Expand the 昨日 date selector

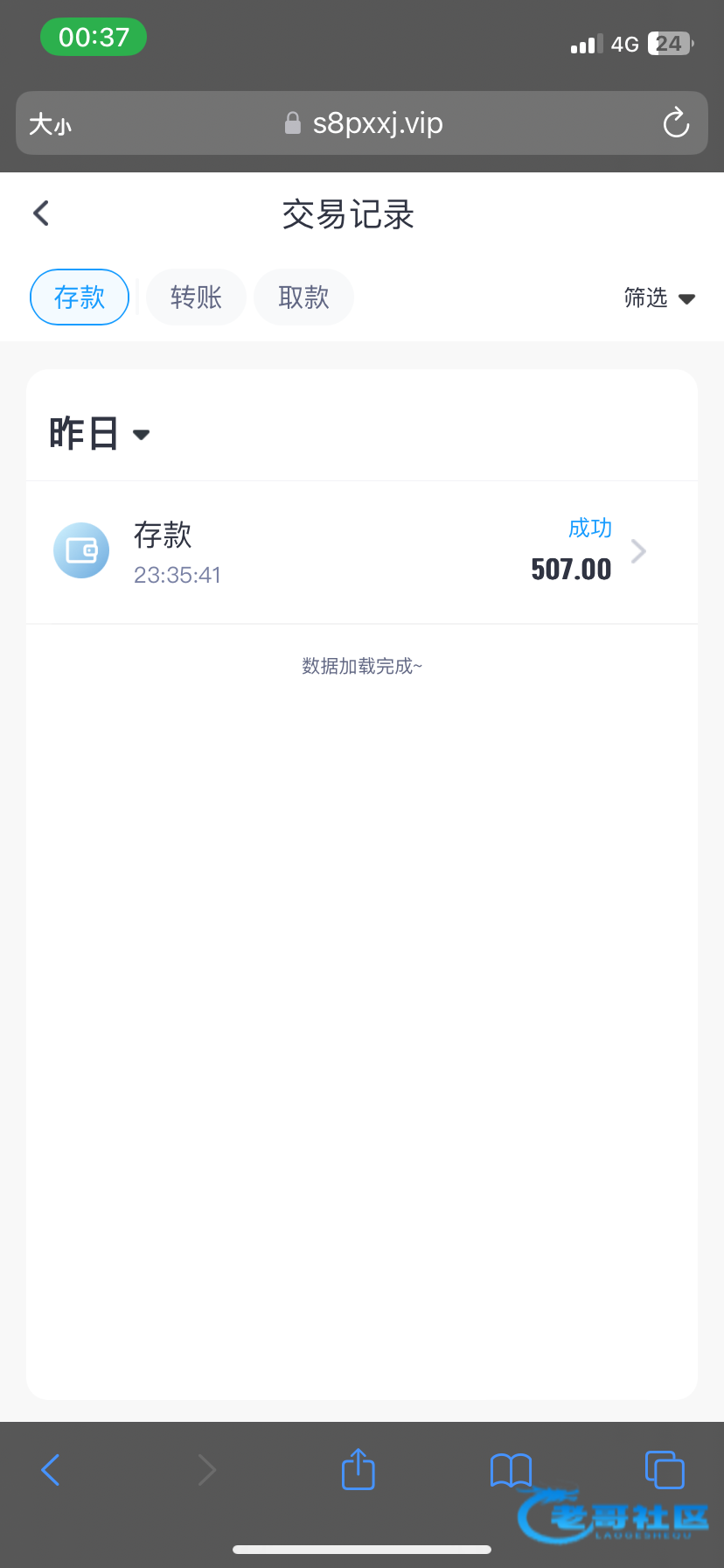pos(100,434)
